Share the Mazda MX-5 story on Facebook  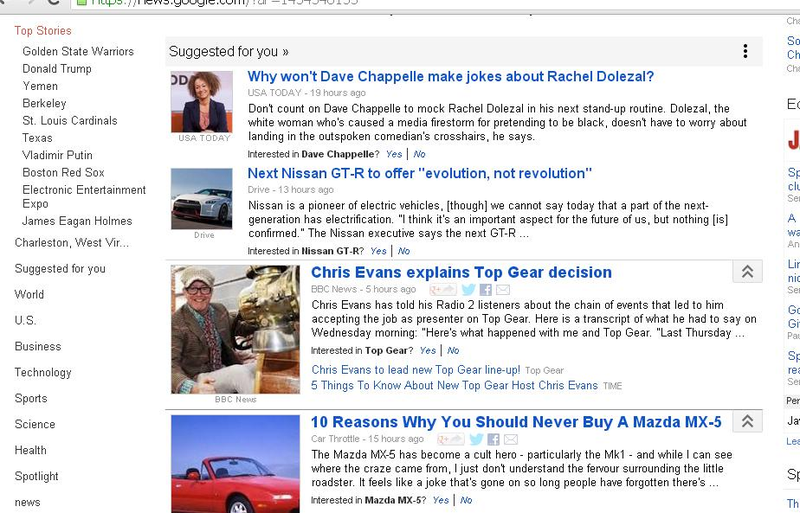[493, 439]
